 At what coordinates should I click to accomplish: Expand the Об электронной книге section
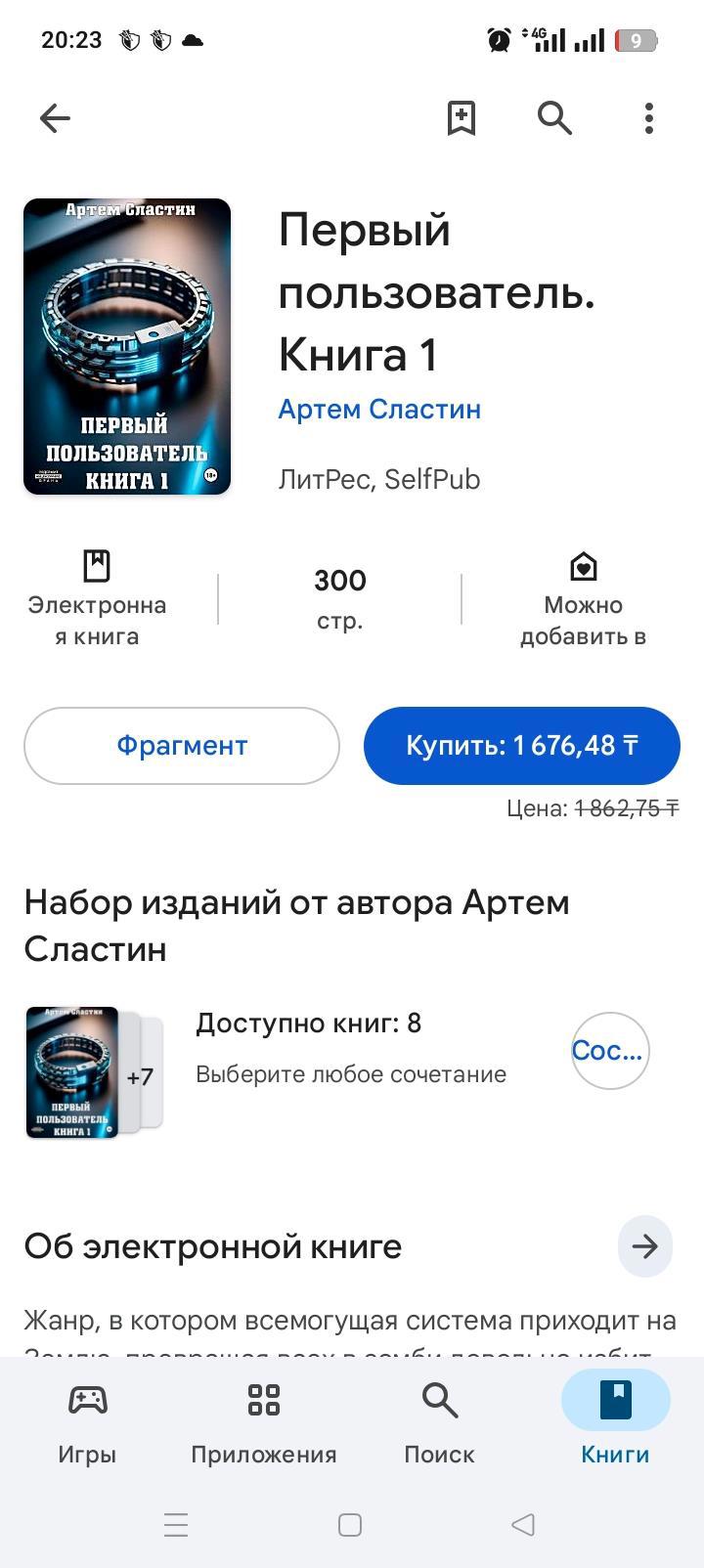pyautogui.click(x=644, y=1246)
